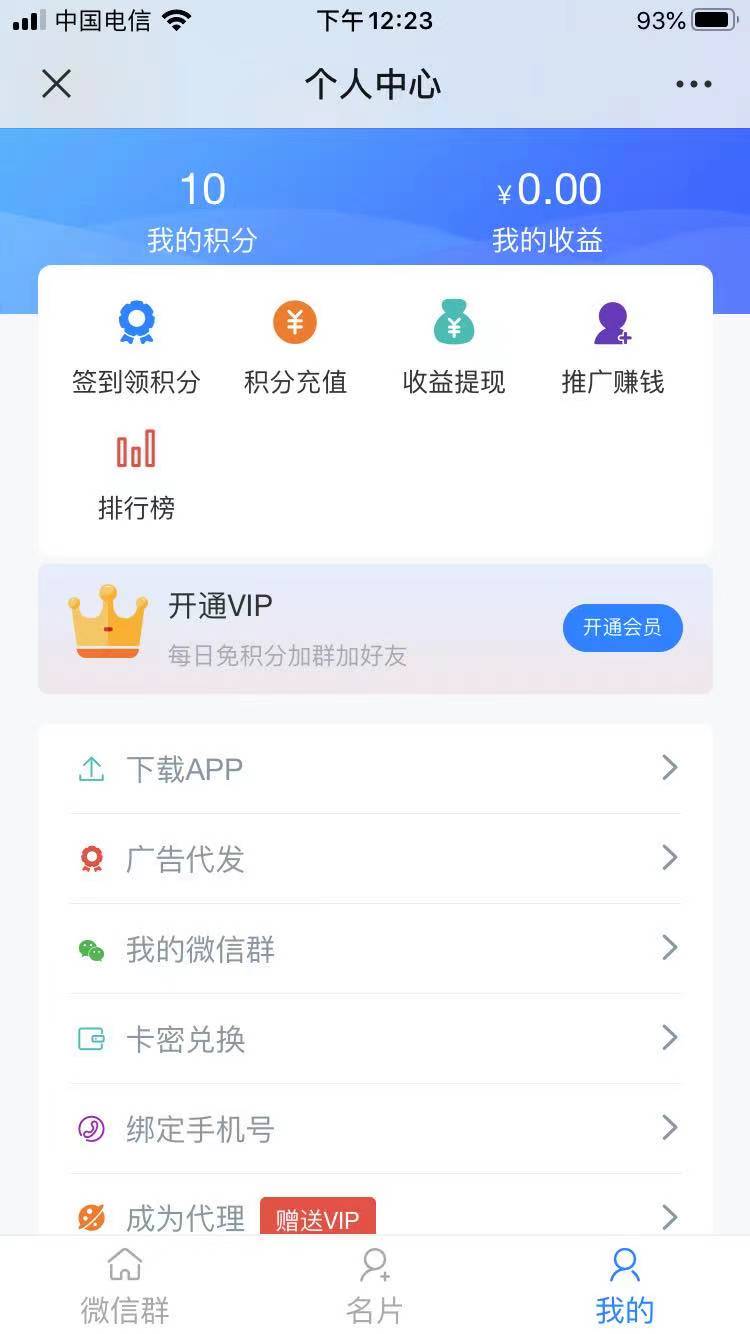This screenshot has height=1334, width=750.
Task: Switch to the 微信群 tab
Action: pyautogui.click(x=125, y=1286)
